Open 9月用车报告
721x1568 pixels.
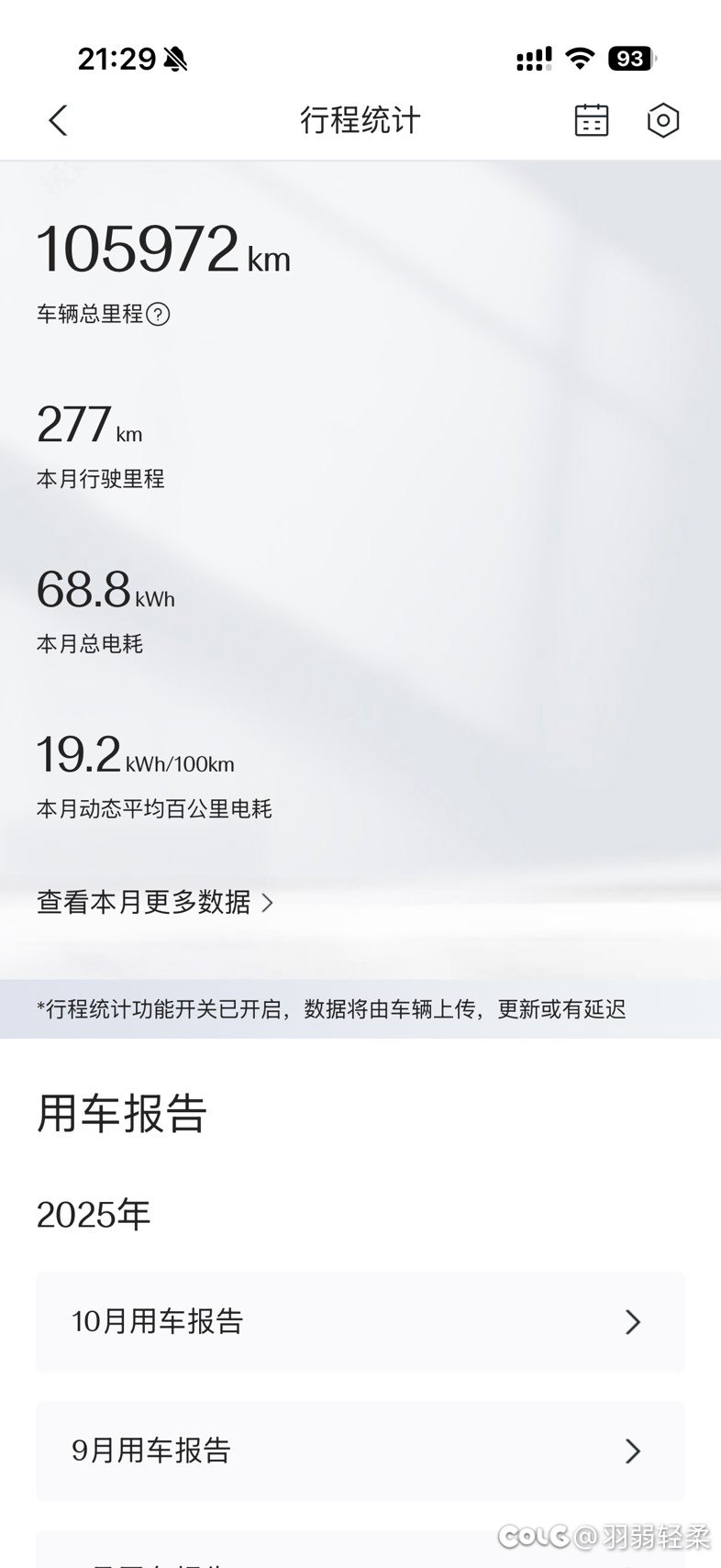tap(360, 1451)
